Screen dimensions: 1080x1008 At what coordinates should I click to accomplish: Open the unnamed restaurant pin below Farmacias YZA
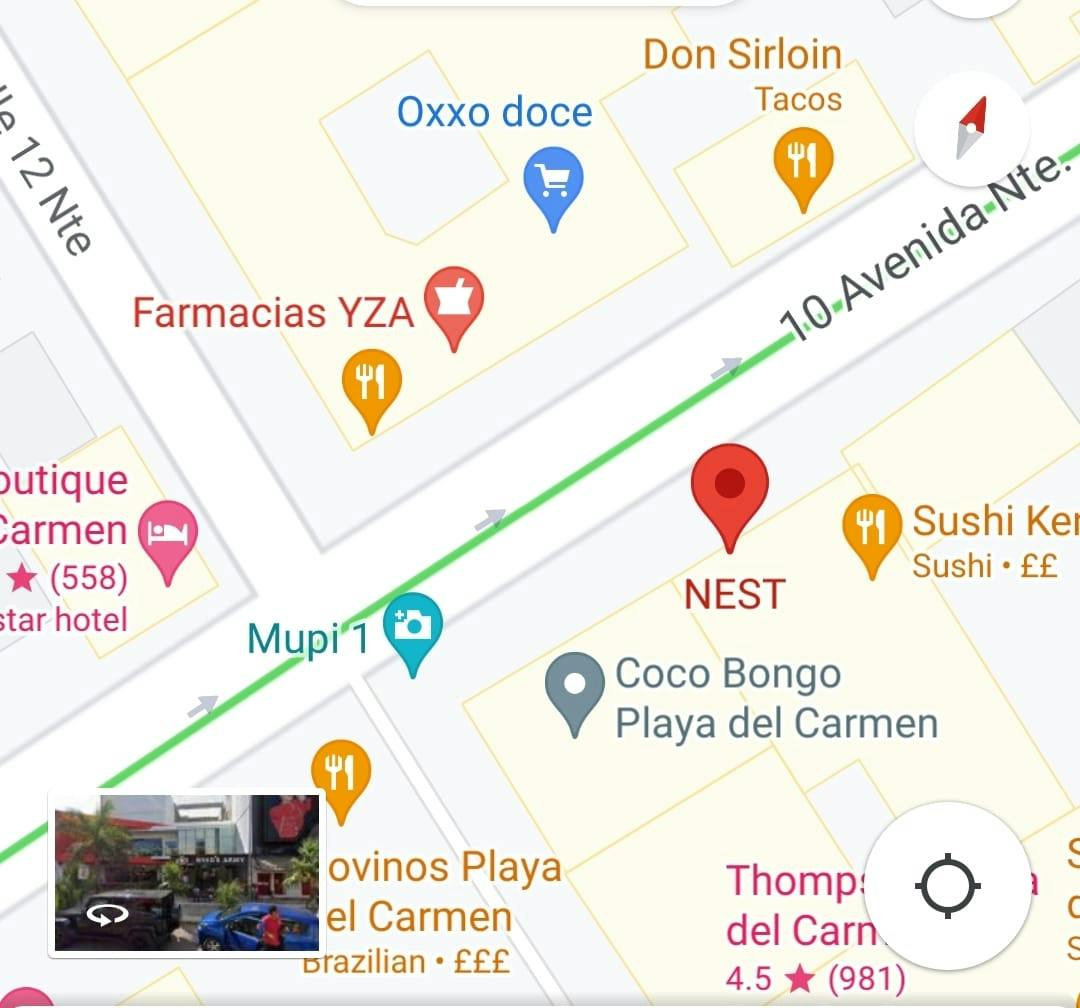point(371,384)
